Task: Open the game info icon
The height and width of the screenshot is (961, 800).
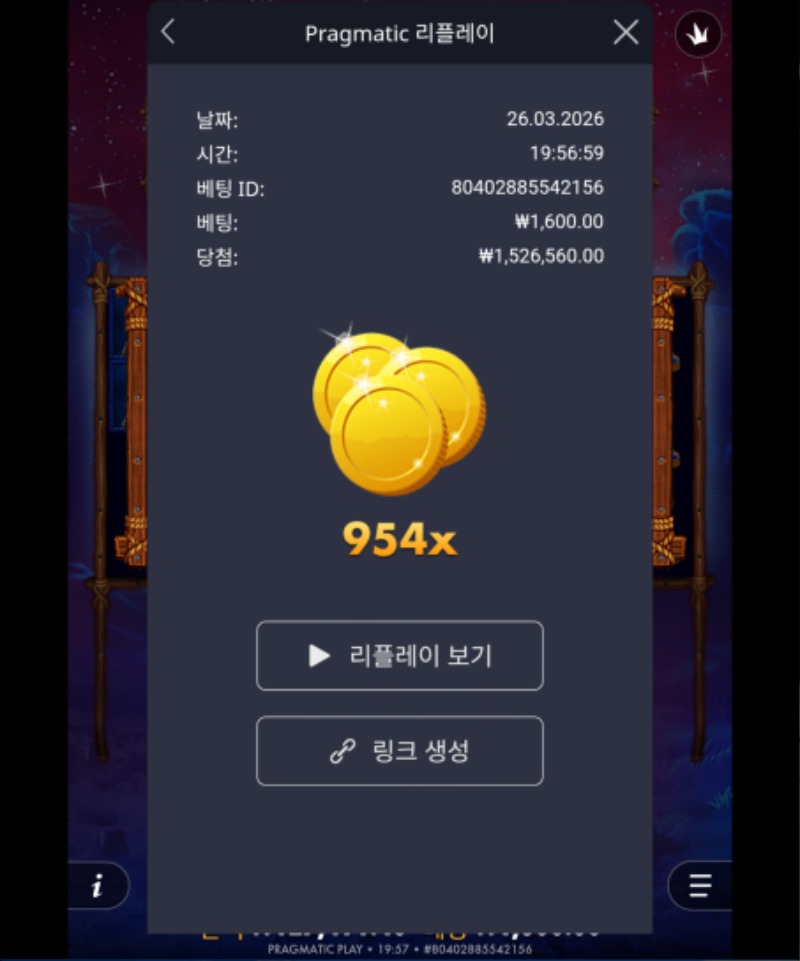Action: 97,886
